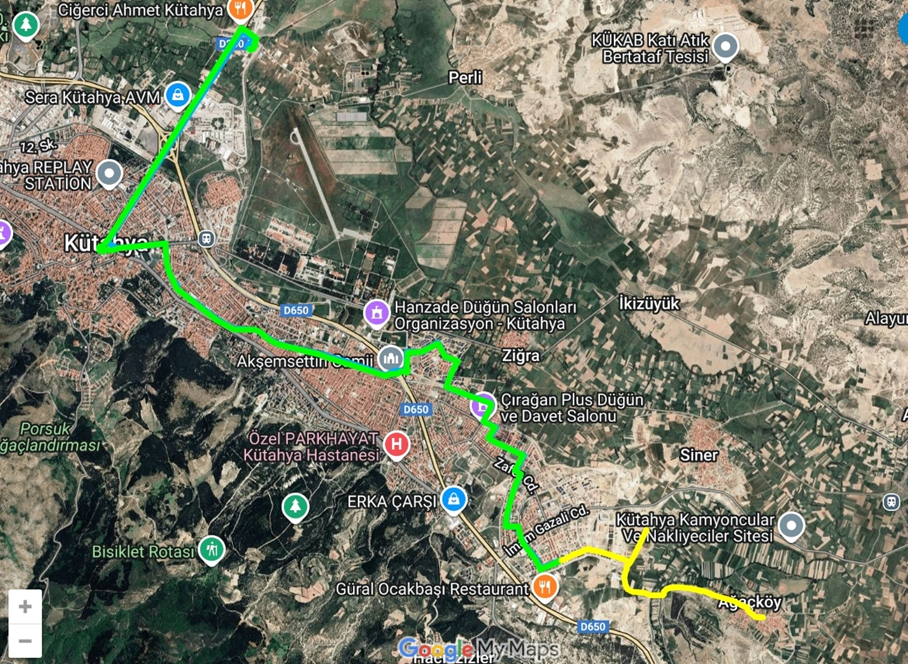Viewport: 908px width, 664px height.
Task: Select the Bisiklet Rotası marker
Action: (x=211, y=549)
